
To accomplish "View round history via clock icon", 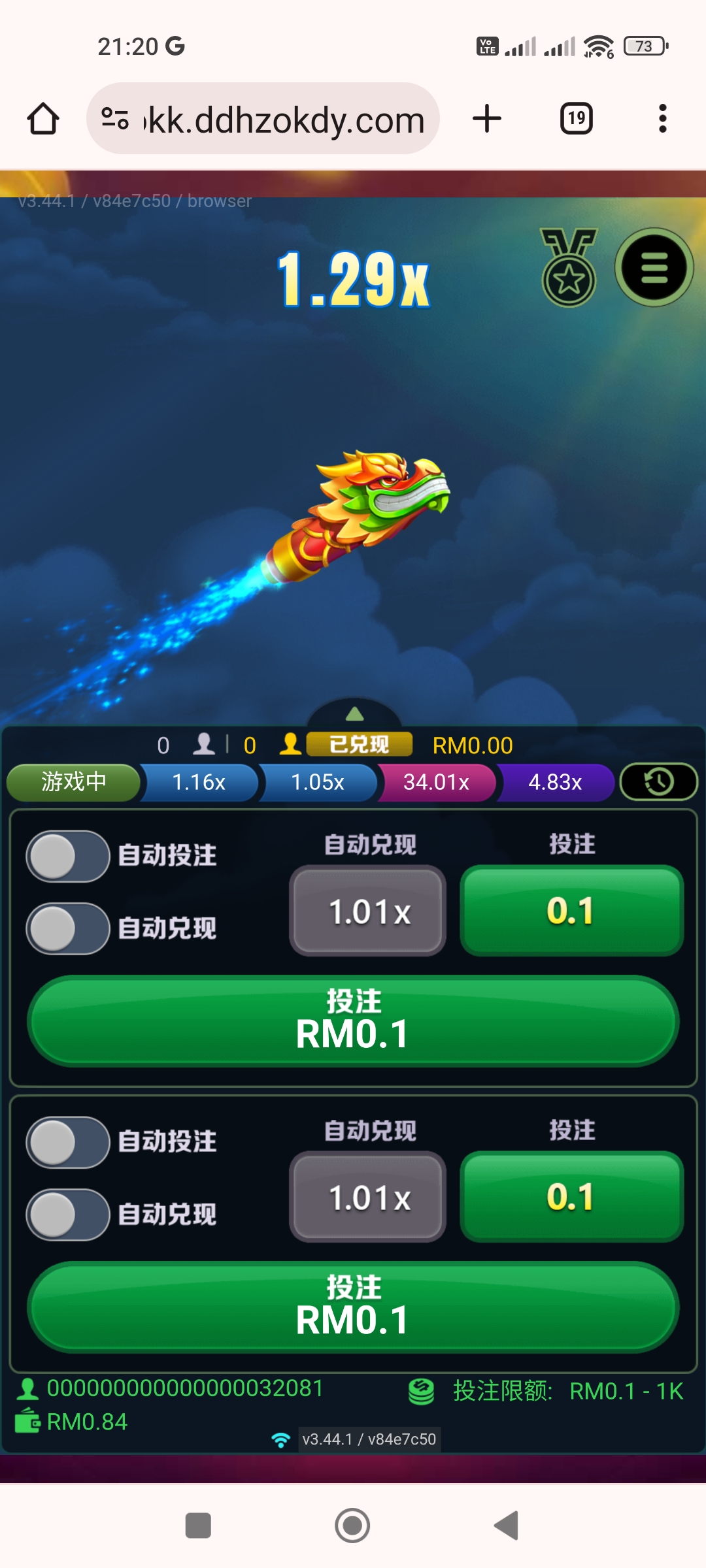I will [658, 782].
